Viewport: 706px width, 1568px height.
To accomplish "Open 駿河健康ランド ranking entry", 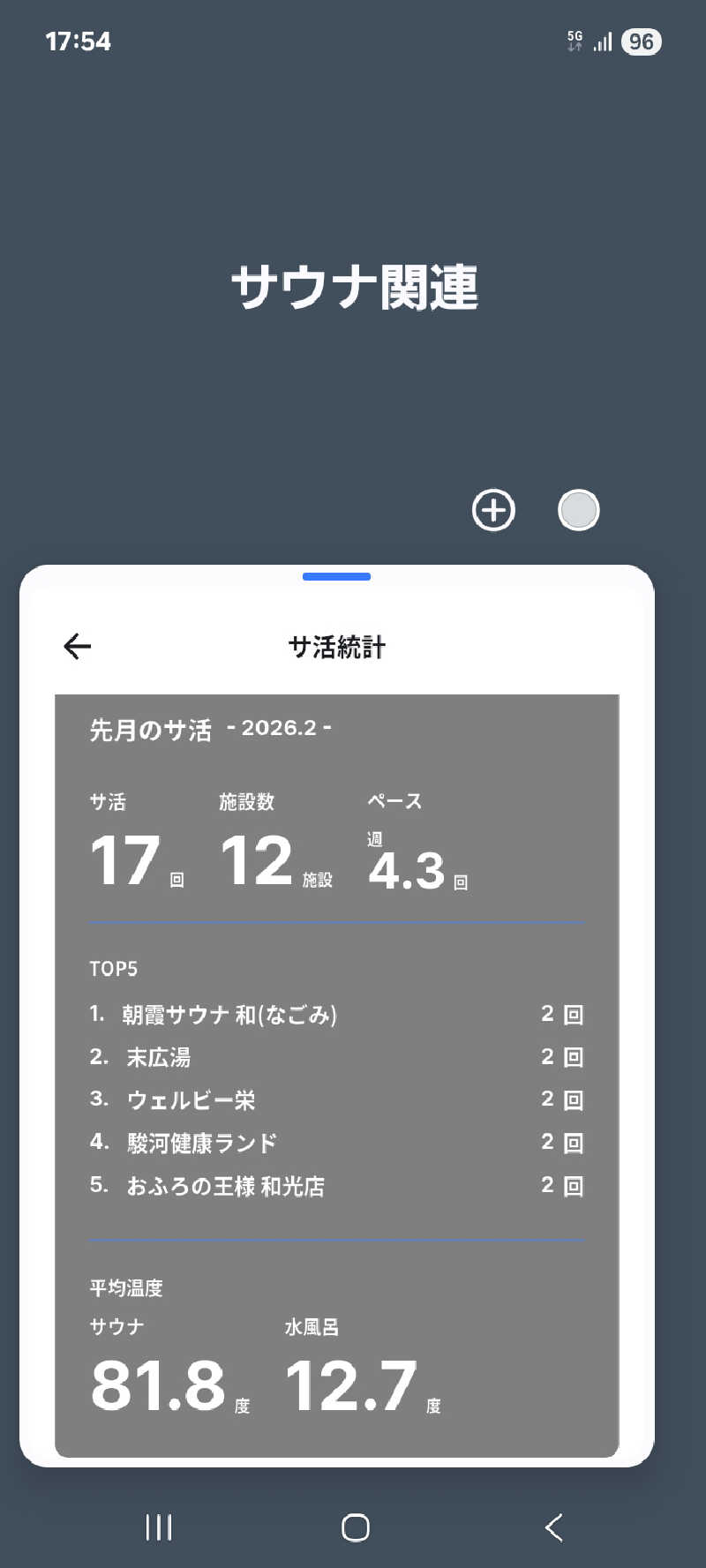I will (x=199, y=1143).
